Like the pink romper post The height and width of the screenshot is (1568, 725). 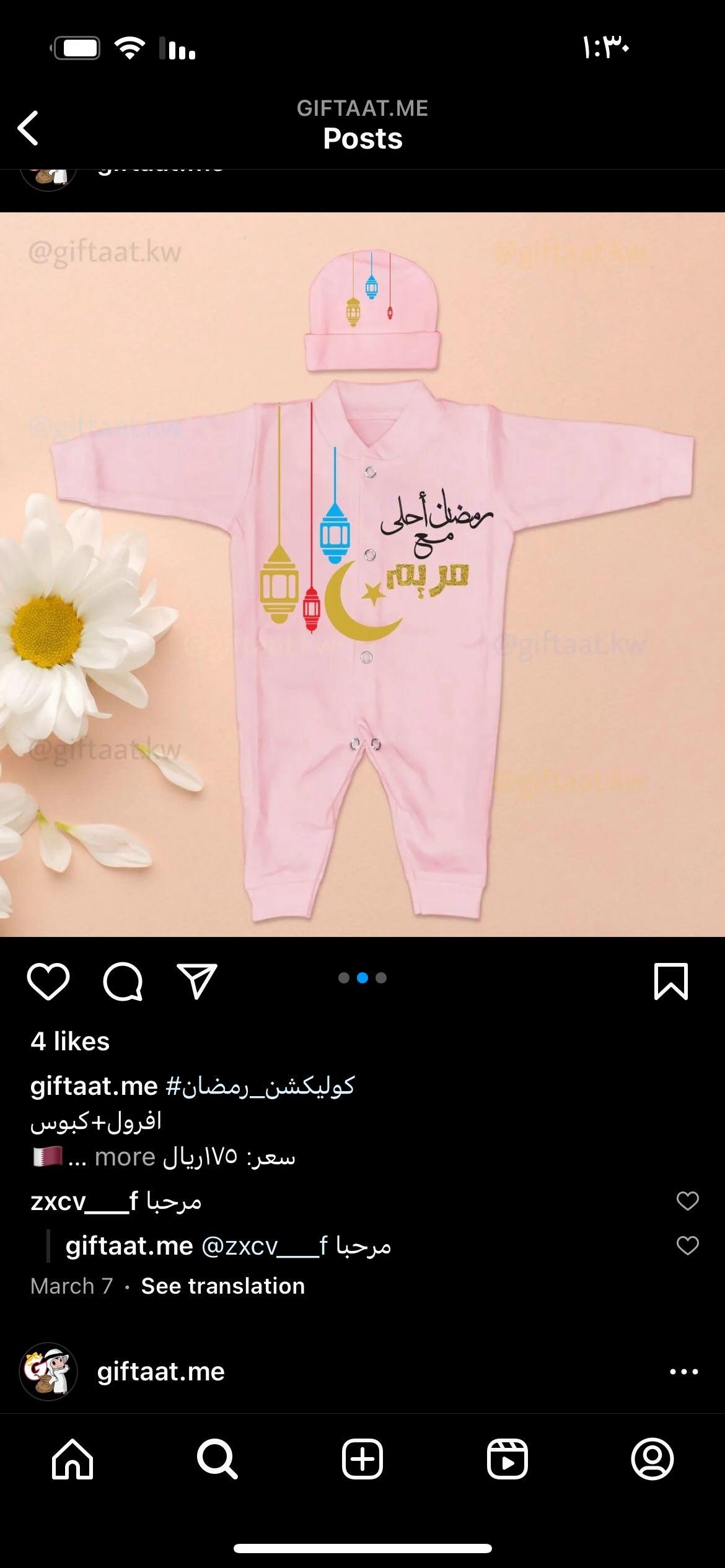tap(48, 982)
